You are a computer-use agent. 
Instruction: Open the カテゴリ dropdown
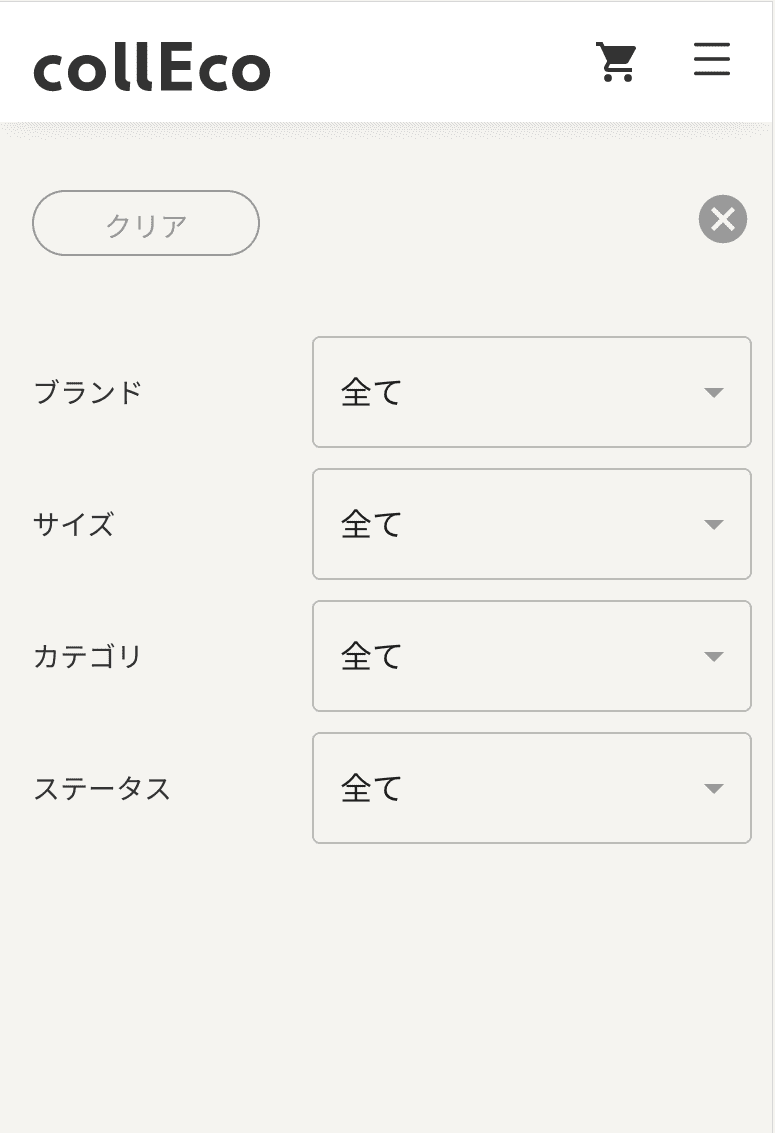[531, 656]
